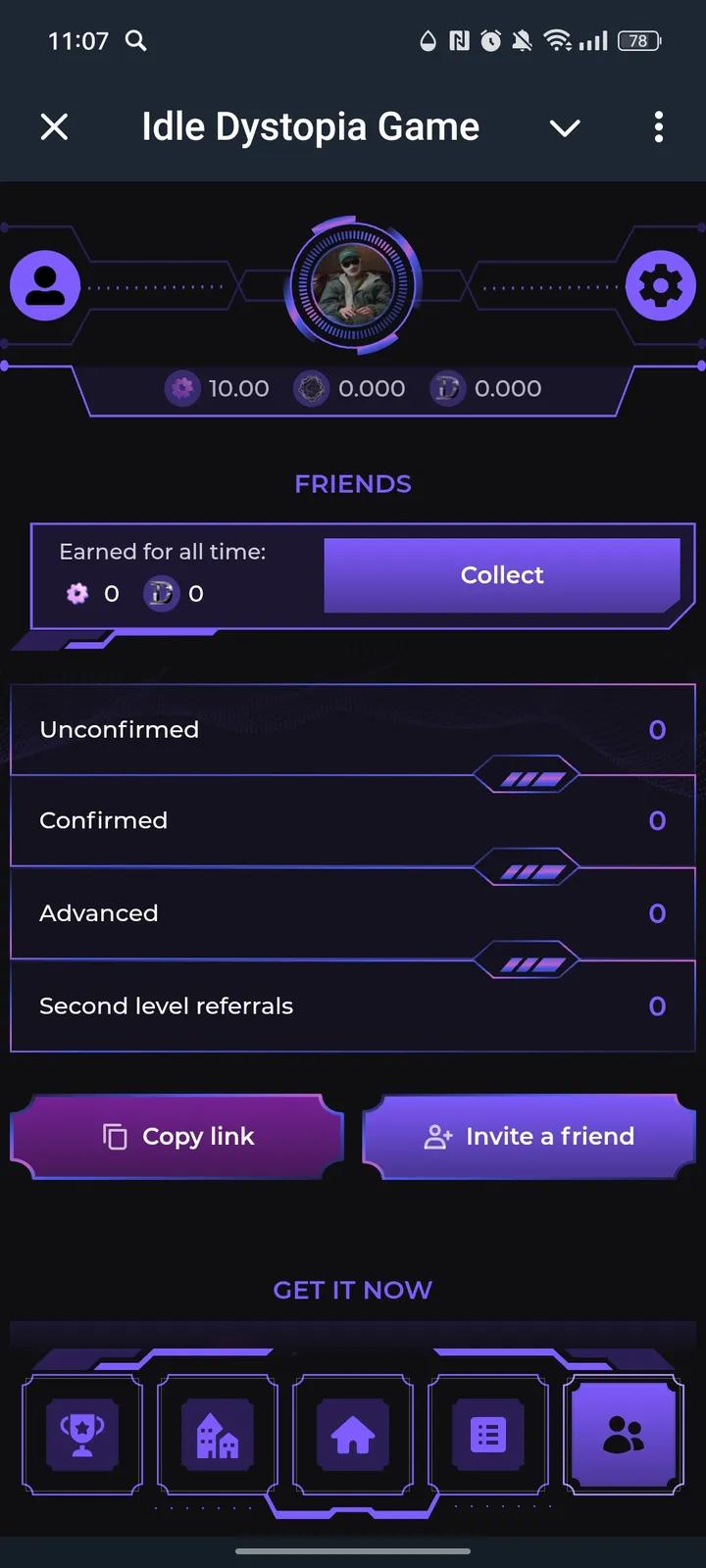Open the settings gear
Screen dimensions: 706x1568
(x=660, y=285)
